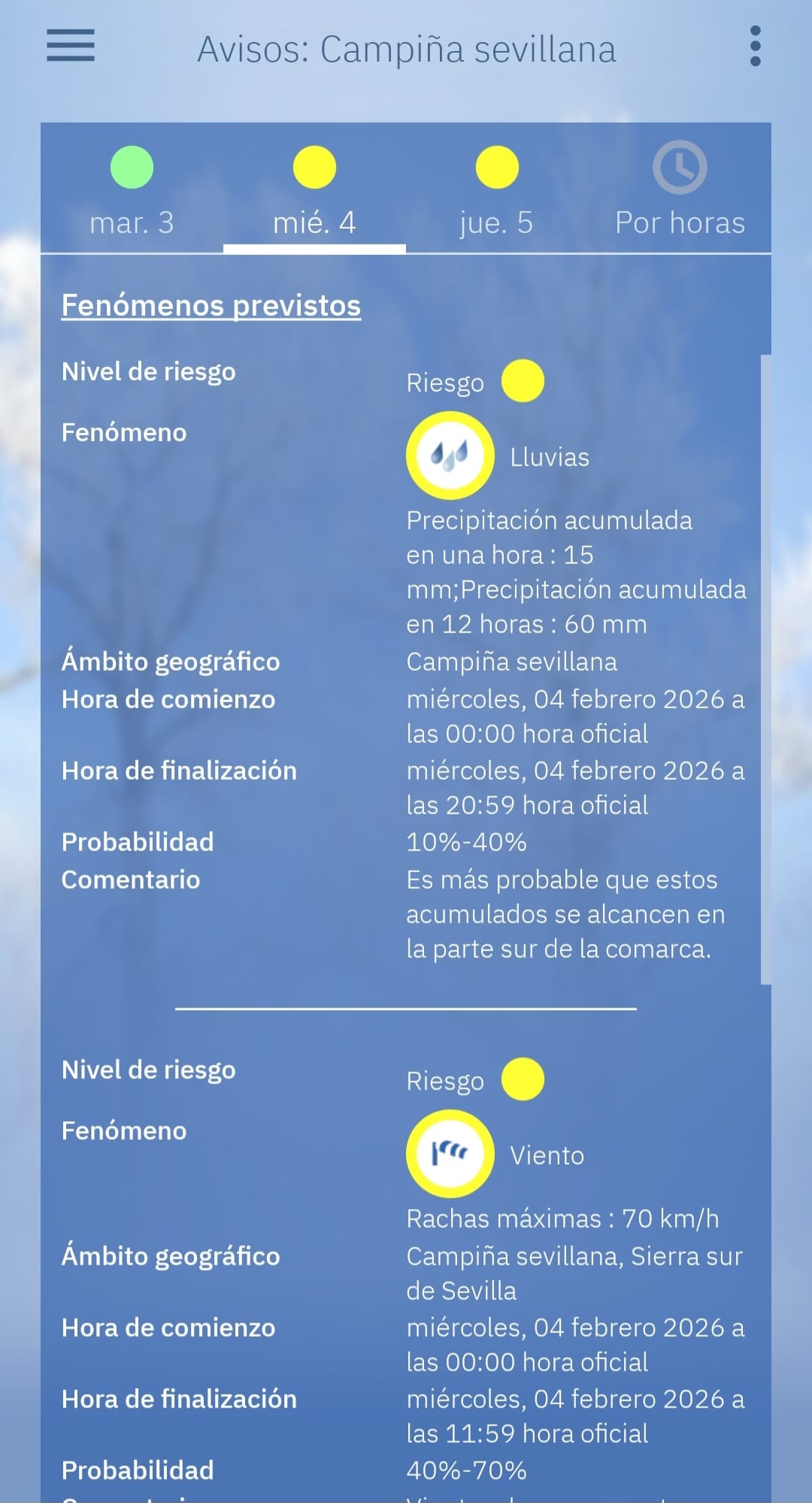Image resolution: width=812 pixels, height=1503 pixels.
Task: Select the yellow risk dot above mié. 4
Action: 315,167
